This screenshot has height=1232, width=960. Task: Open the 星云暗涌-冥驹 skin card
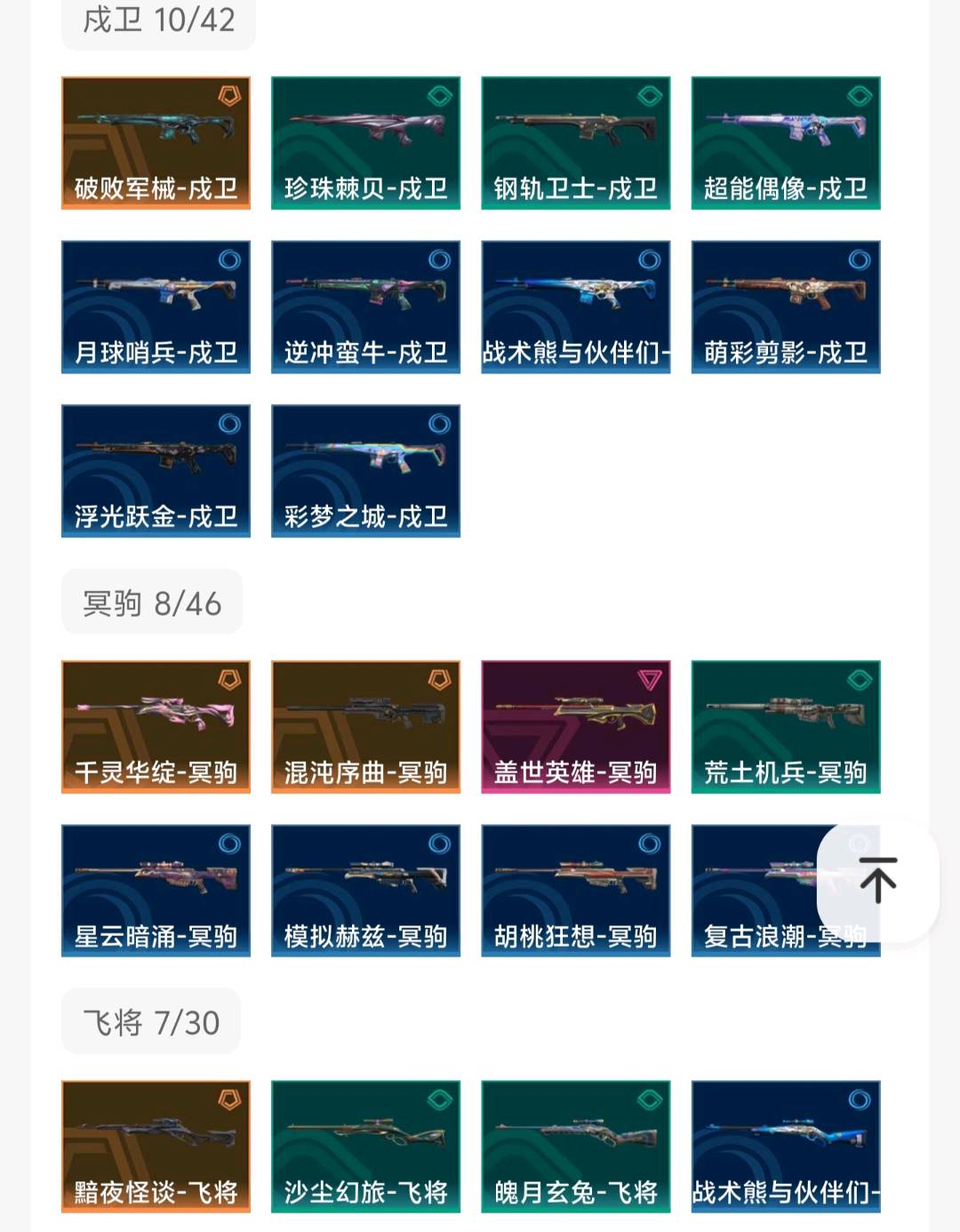[x=156, y=891]
